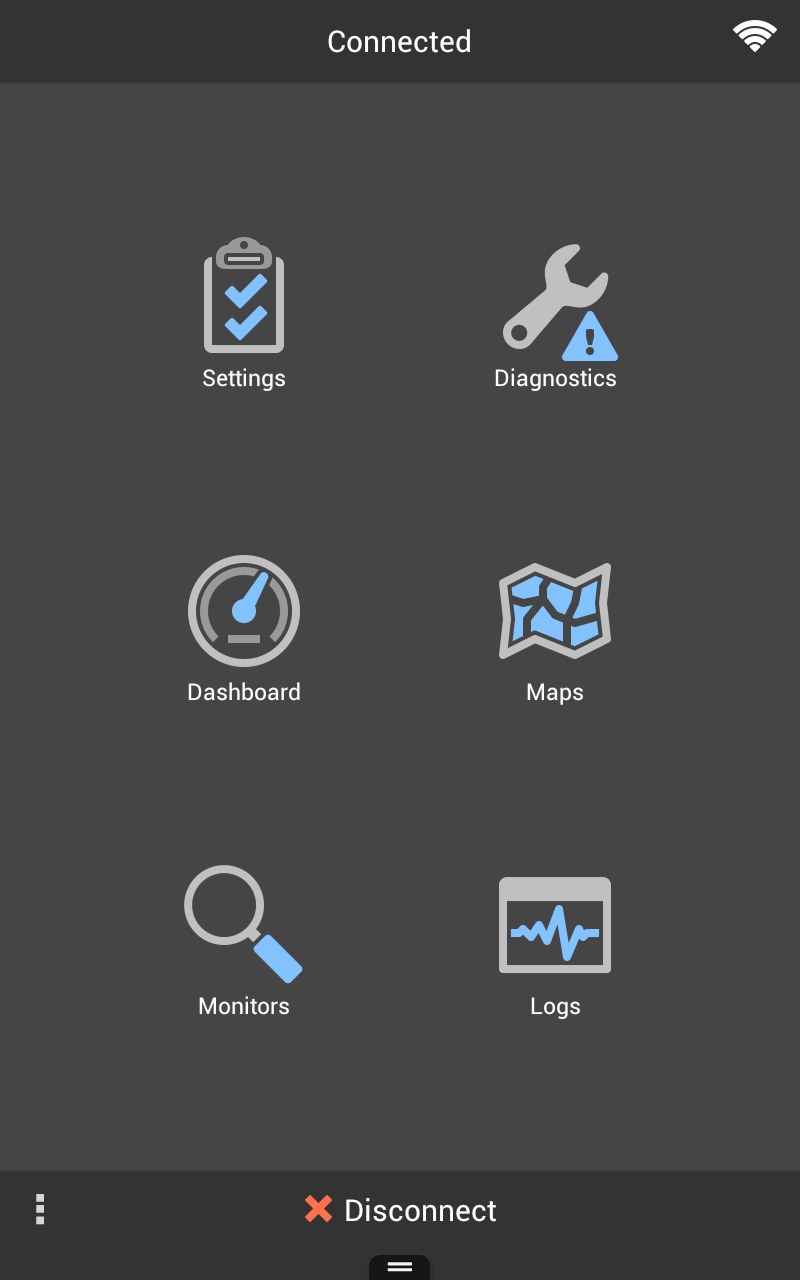Screen dimensions: 800x1280
Task: Tap the Dashboard label
Action: point(244,691)
